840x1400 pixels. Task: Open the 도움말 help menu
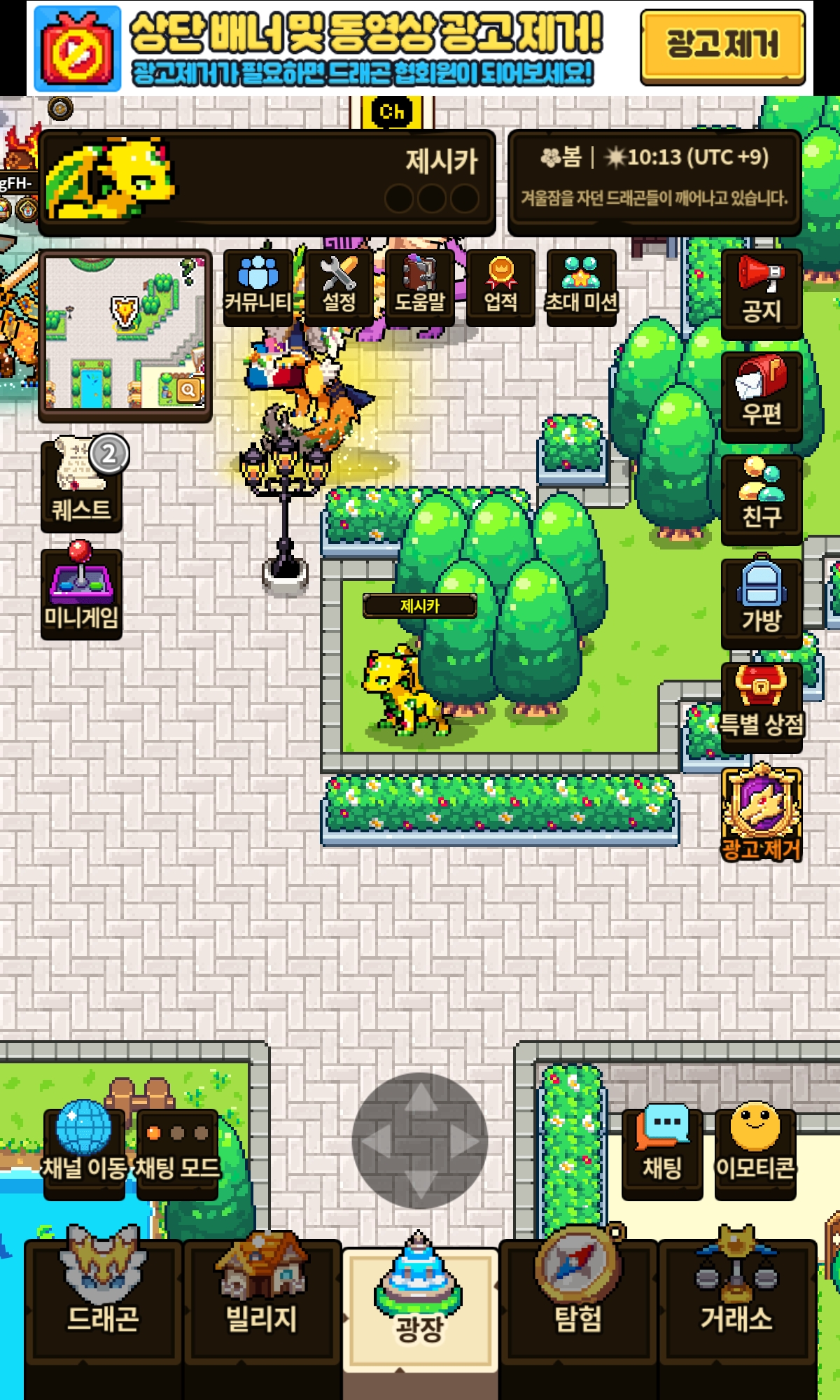click(x=420, y=287)
